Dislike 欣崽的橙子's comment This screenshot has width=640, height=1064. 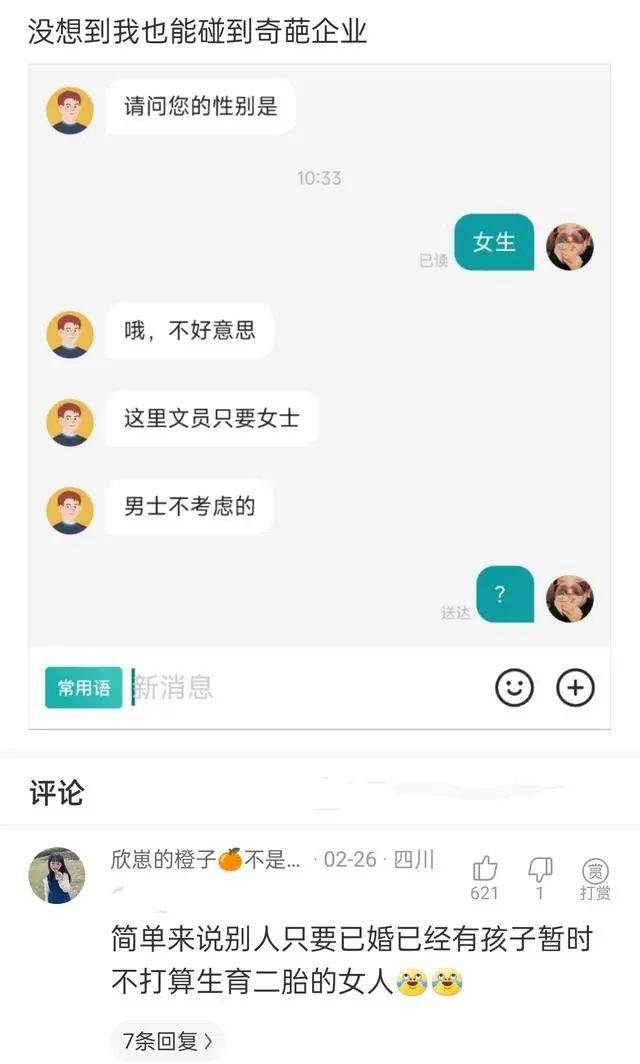540,869
